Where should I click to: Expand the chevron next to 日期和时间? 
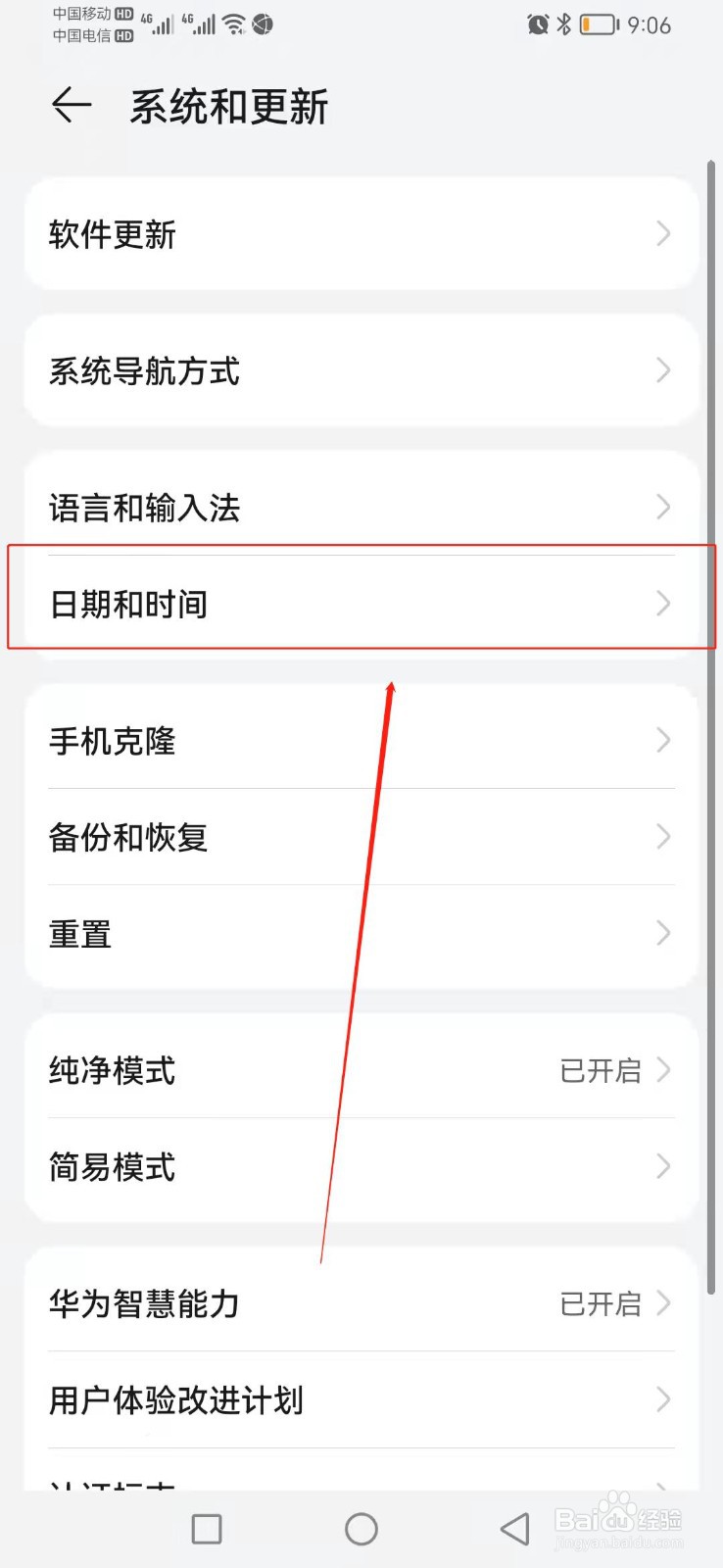click(663, 604)
